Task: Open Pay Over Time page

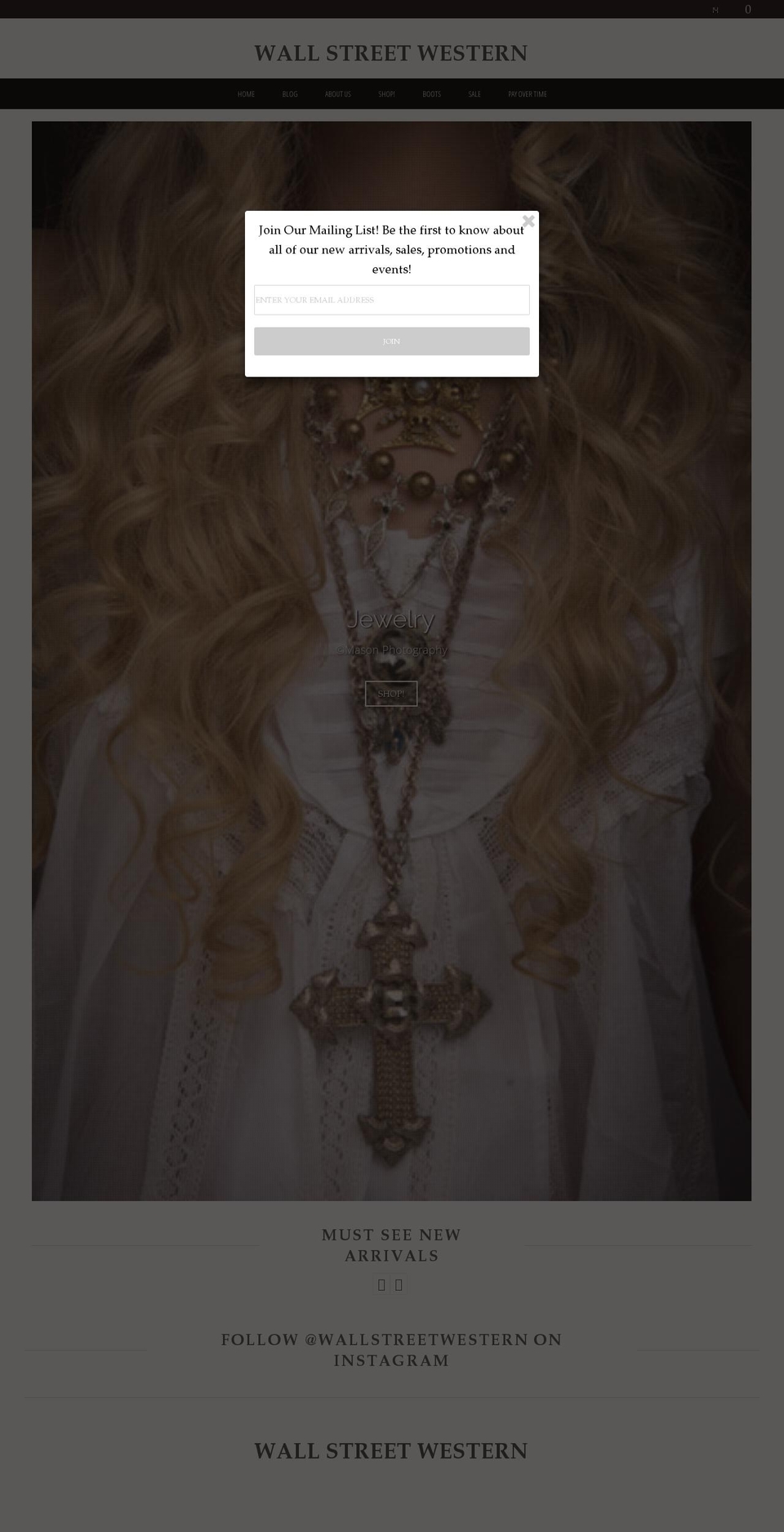Action: click(528, 94)
